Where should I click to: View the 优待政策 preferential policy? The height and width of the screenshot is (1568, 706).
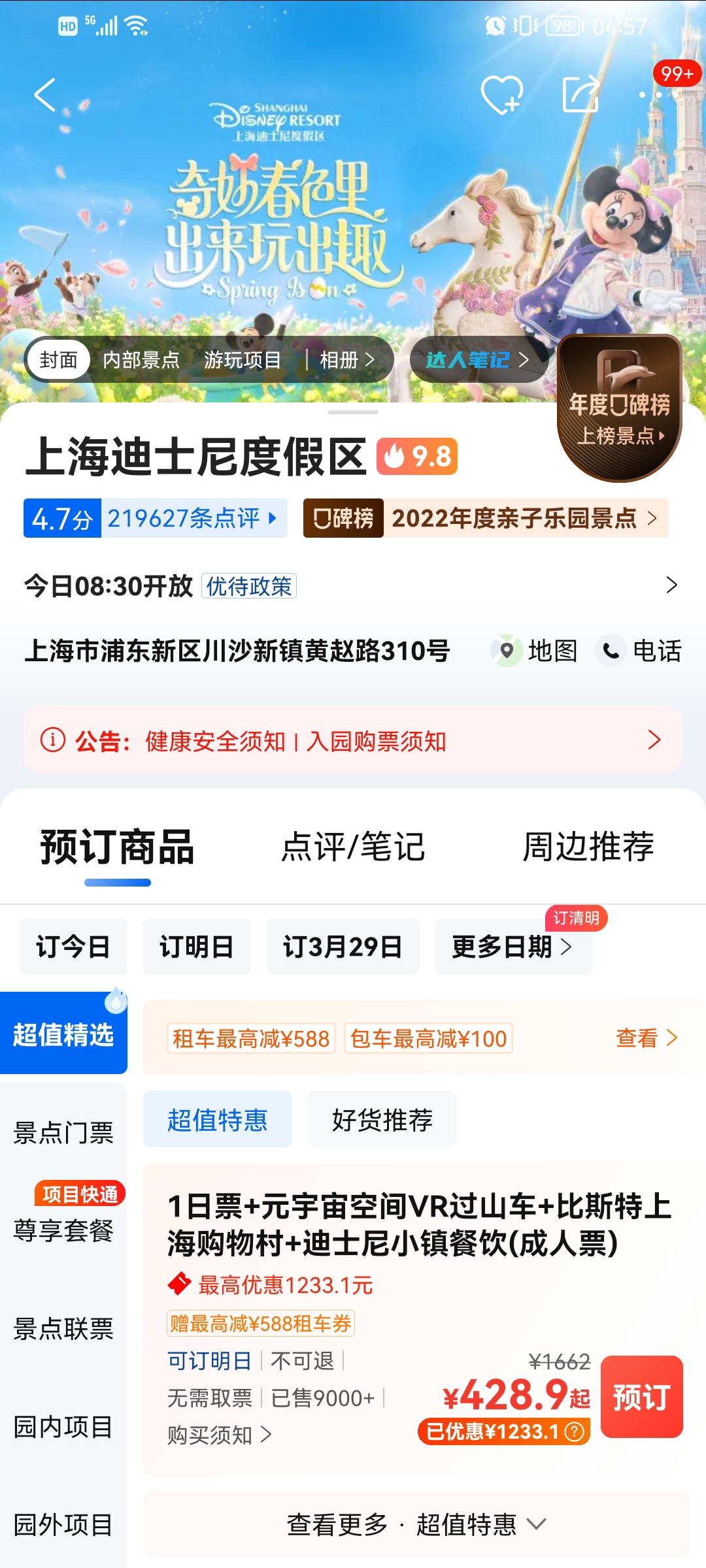(x=248, y=586)
